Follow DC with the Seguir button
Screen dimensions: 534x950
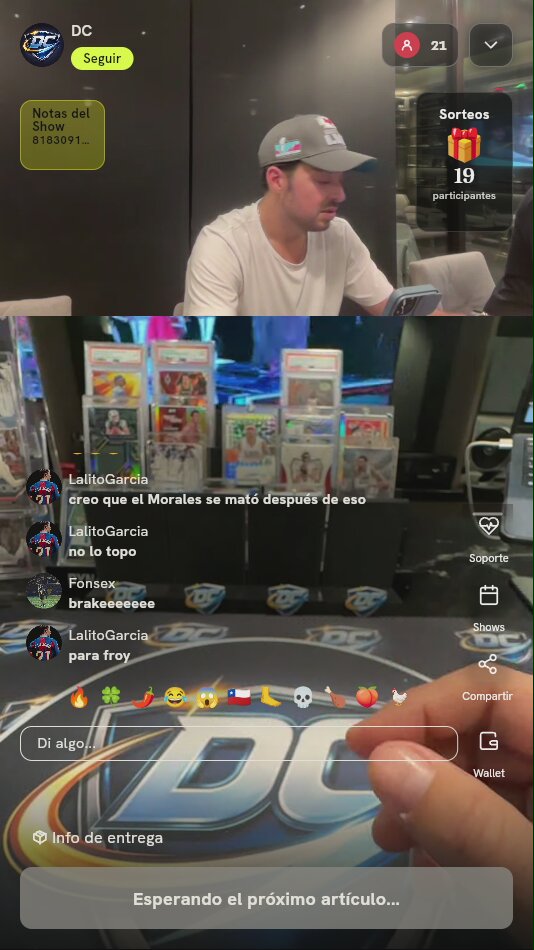102,59
